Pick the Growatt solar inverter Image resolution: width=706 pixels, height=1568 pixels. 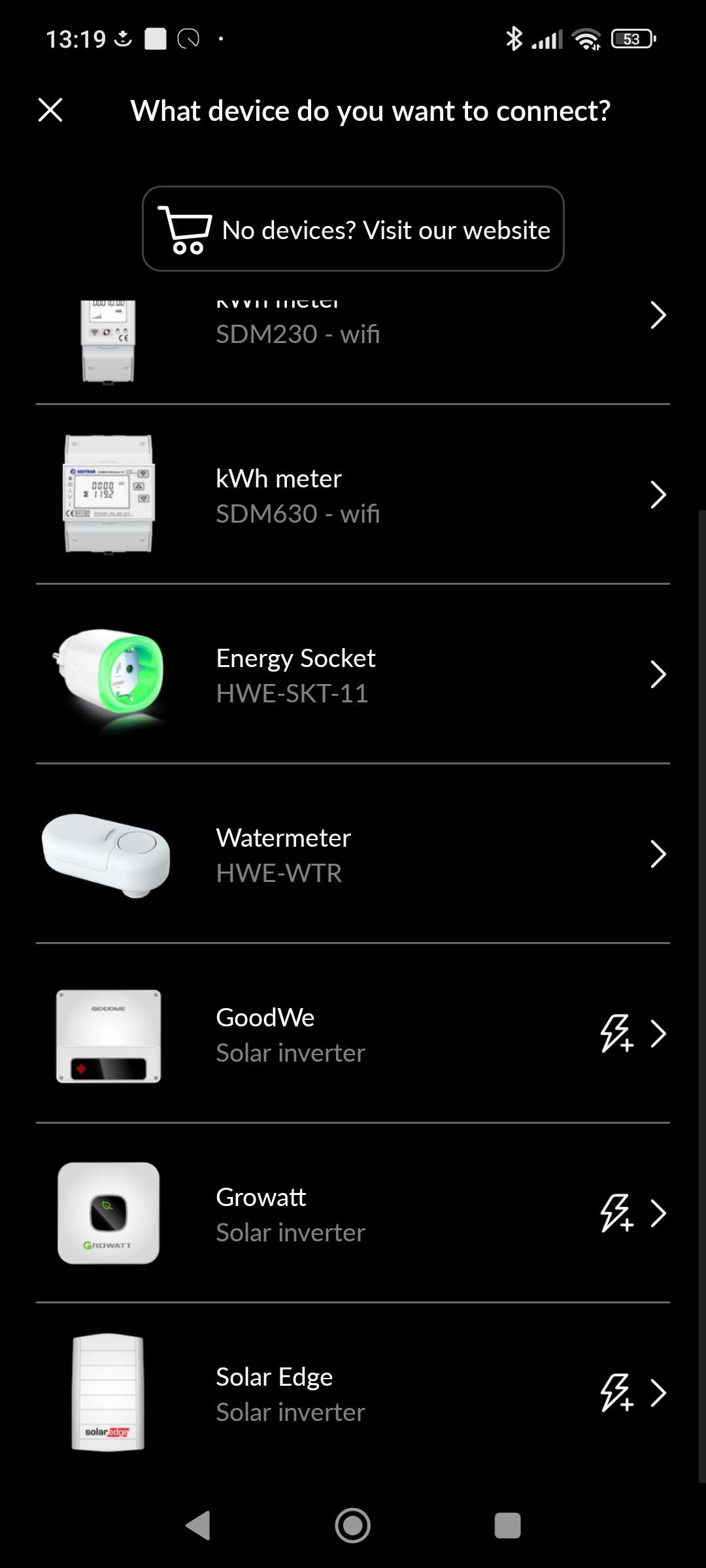tap(353, 1214)
